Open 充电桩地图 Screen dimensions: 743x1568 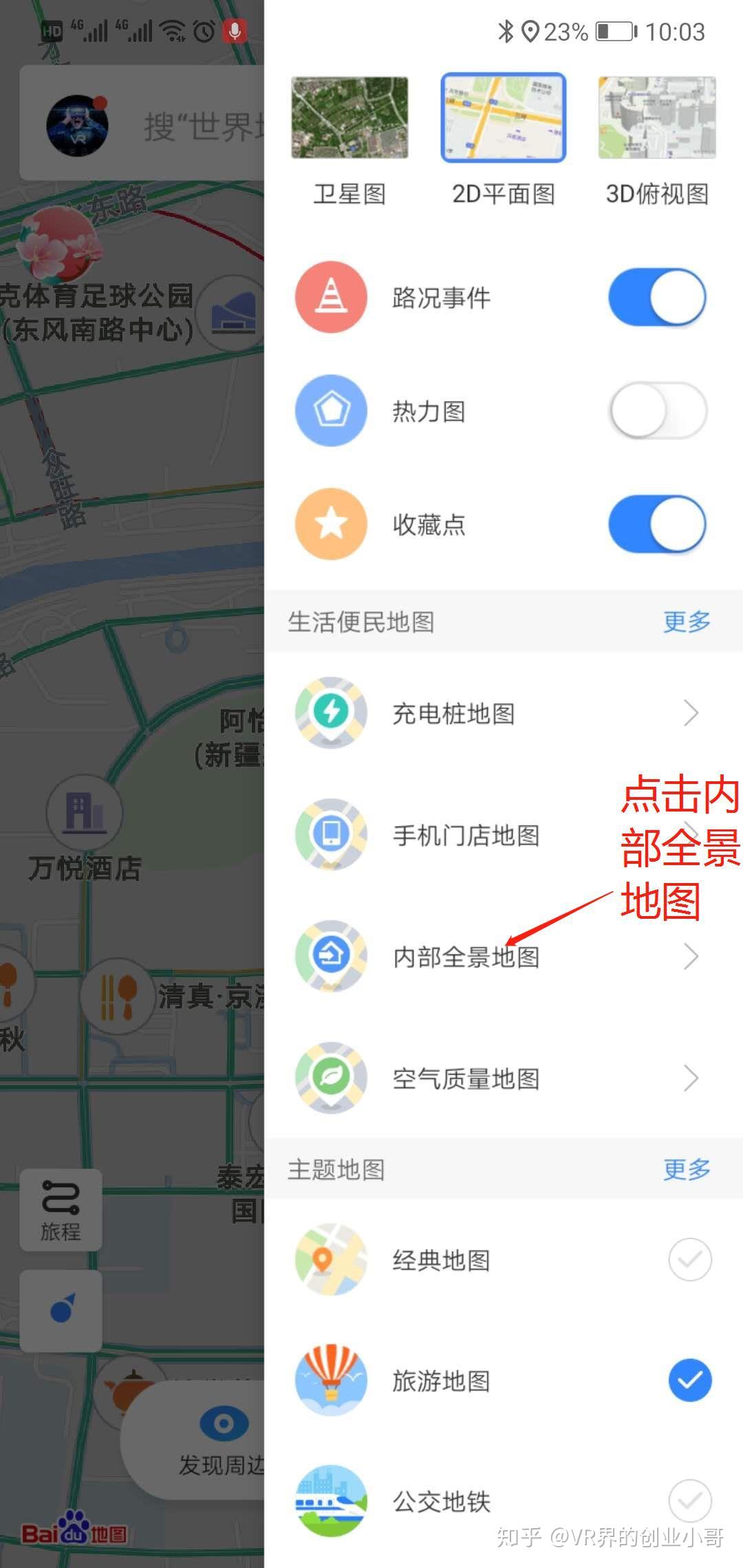502,713
